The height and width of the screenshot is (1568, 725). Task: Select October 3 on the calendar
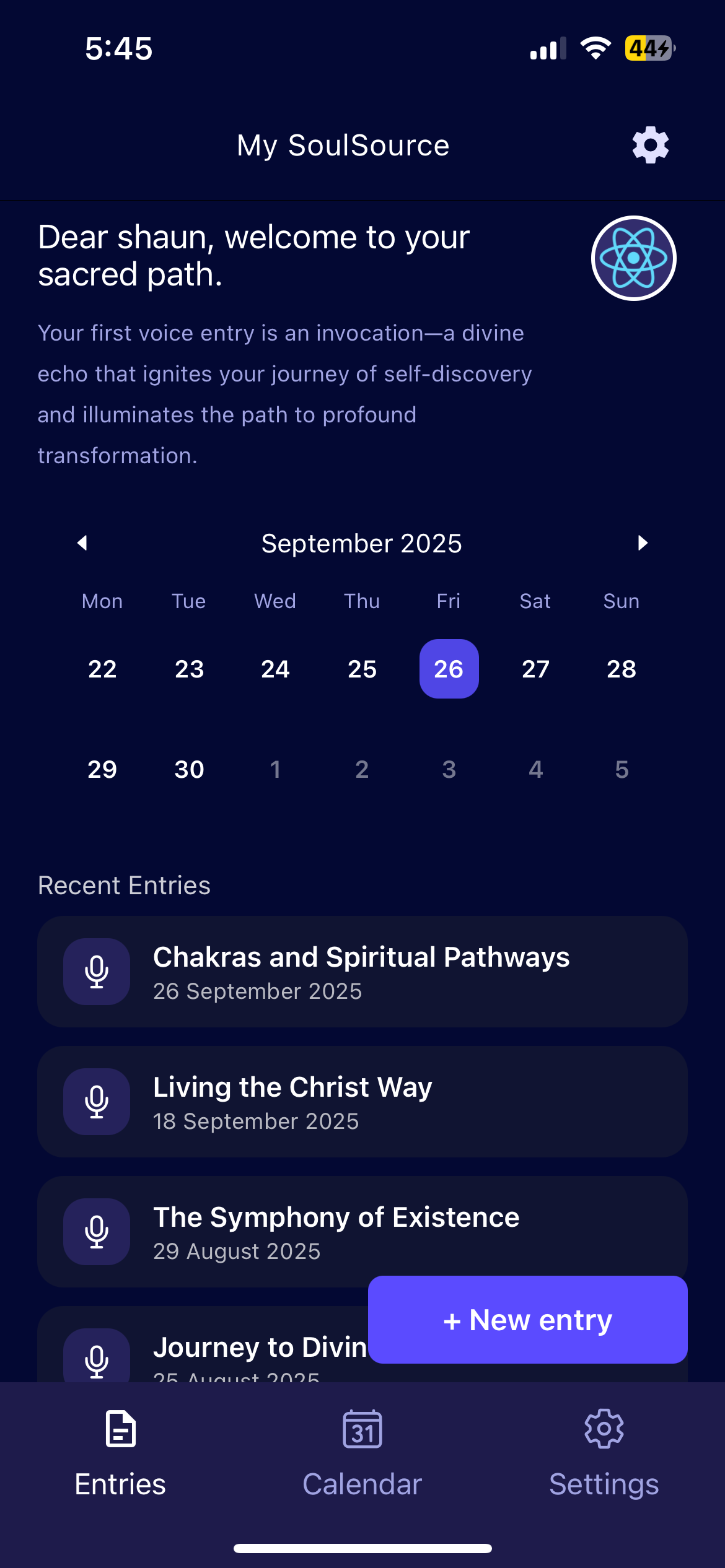coord(449,769)
